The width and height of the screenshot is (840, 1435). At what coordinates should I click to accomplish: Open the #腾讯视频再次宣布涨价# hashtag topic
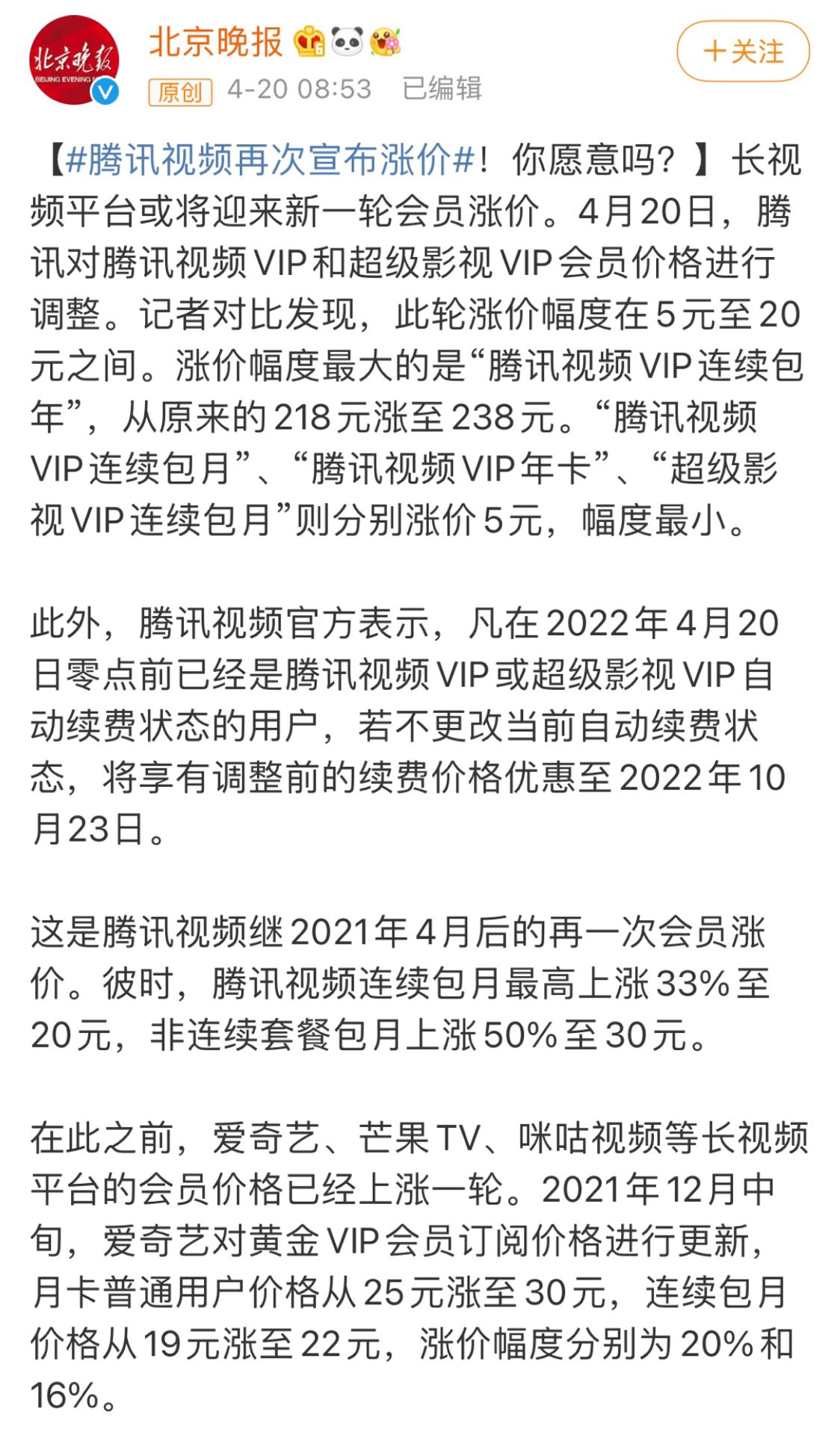(x=270, y=160)
